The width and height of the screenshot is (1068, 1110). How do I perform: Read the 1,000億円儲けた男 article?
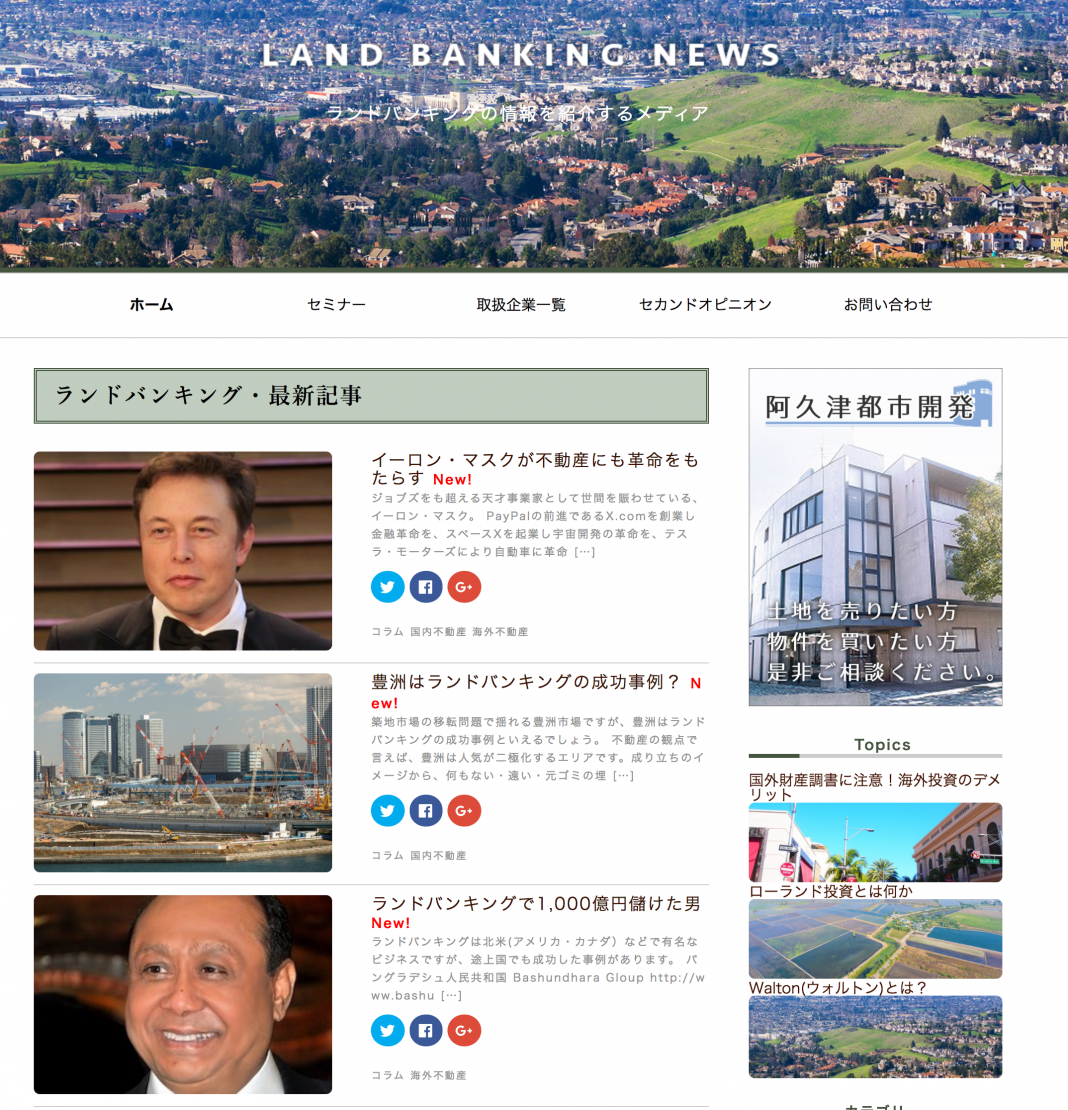[x=535, y=904]
